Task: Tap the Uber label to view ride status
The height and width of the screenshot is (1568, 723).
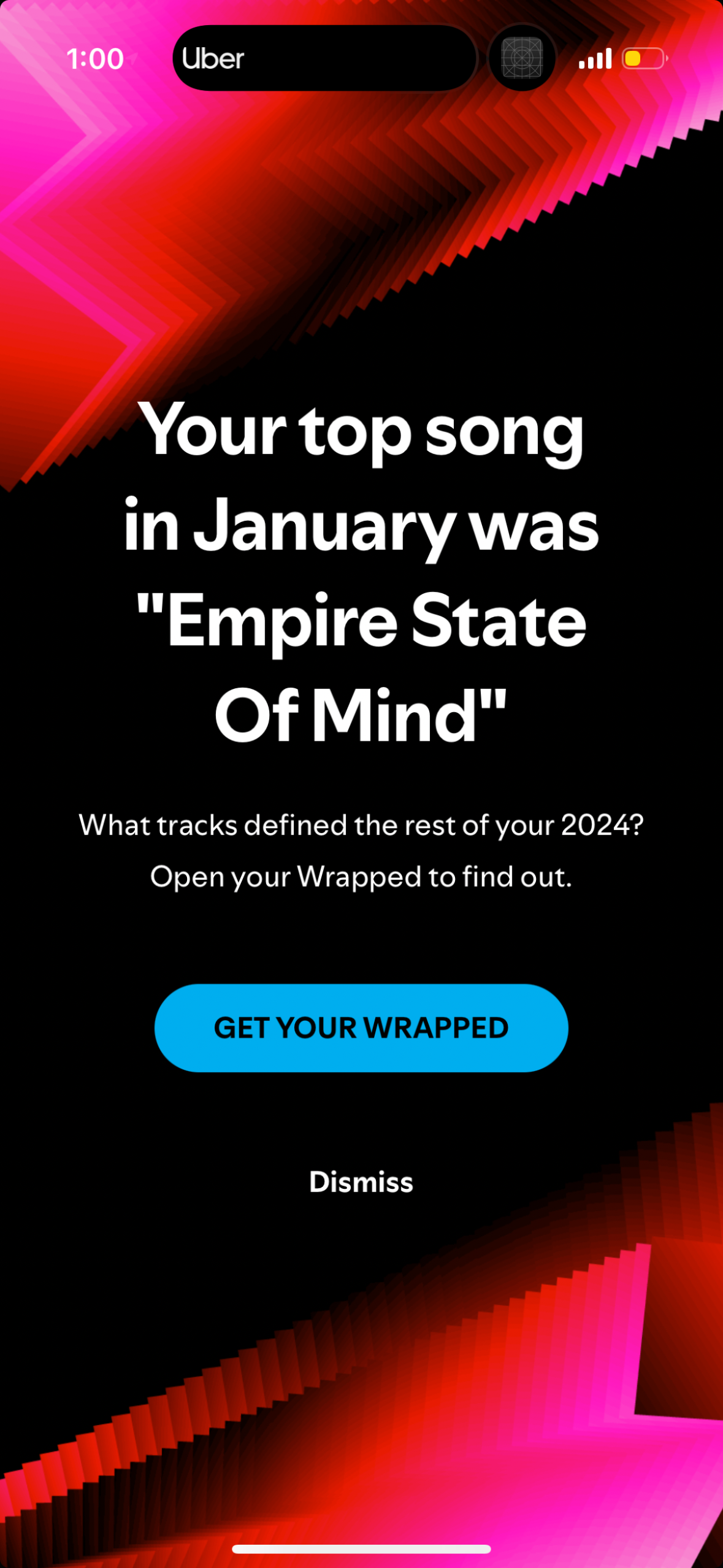Action: pos(213,58)
